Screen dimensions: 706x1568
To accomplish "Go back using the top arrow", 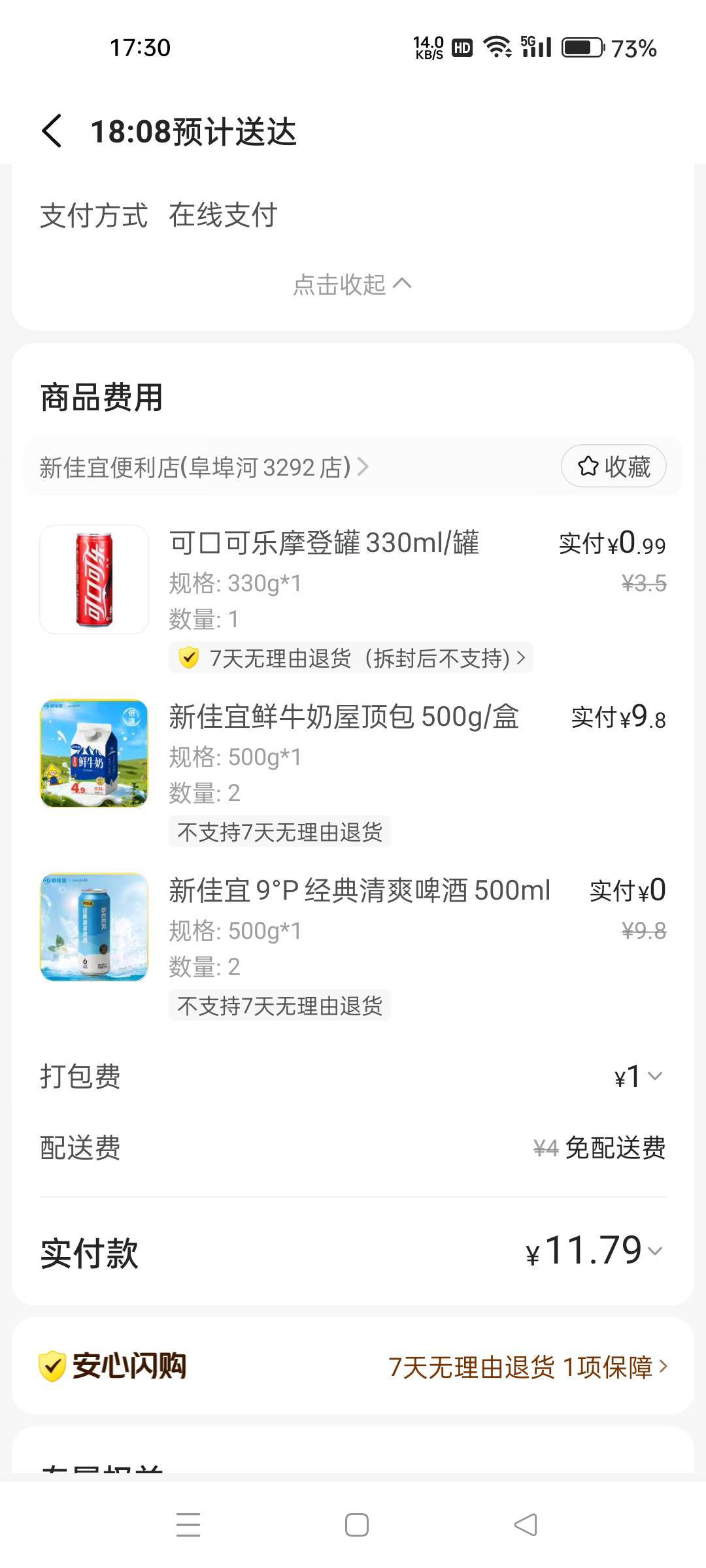I will pos(52,131).
